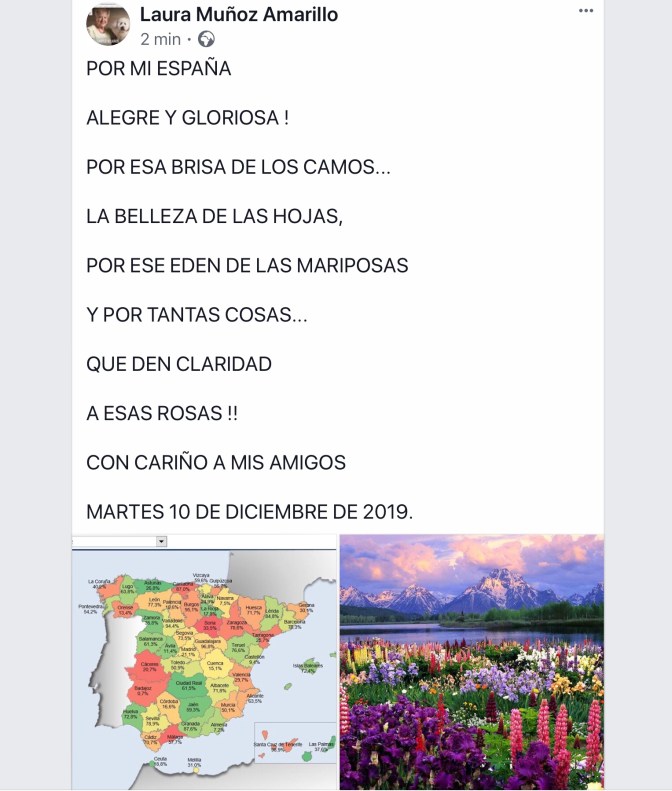Open the Spain map photo

(204, 662)
